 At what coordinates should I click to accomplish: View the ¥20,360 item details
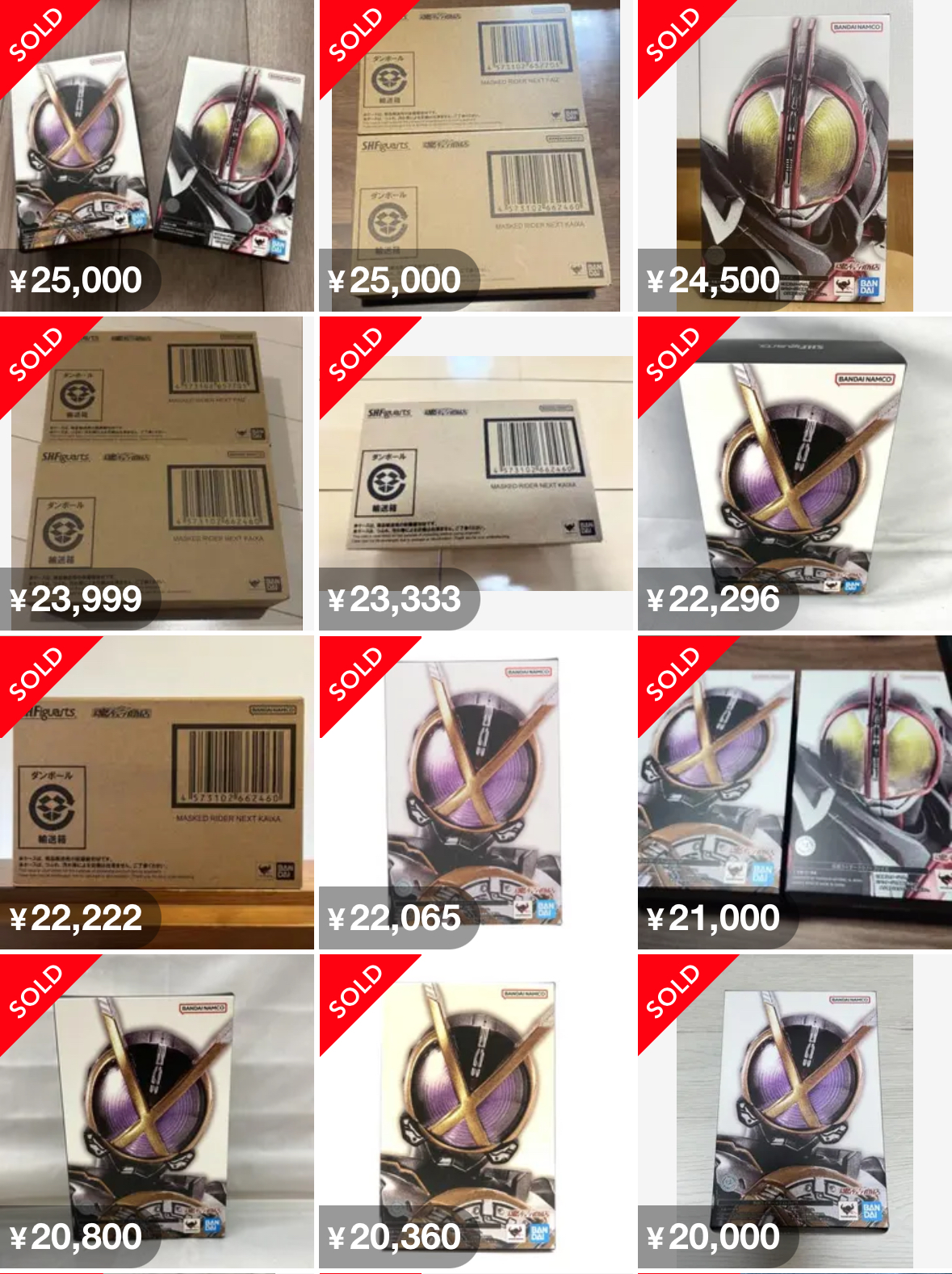pos(475,1111)
